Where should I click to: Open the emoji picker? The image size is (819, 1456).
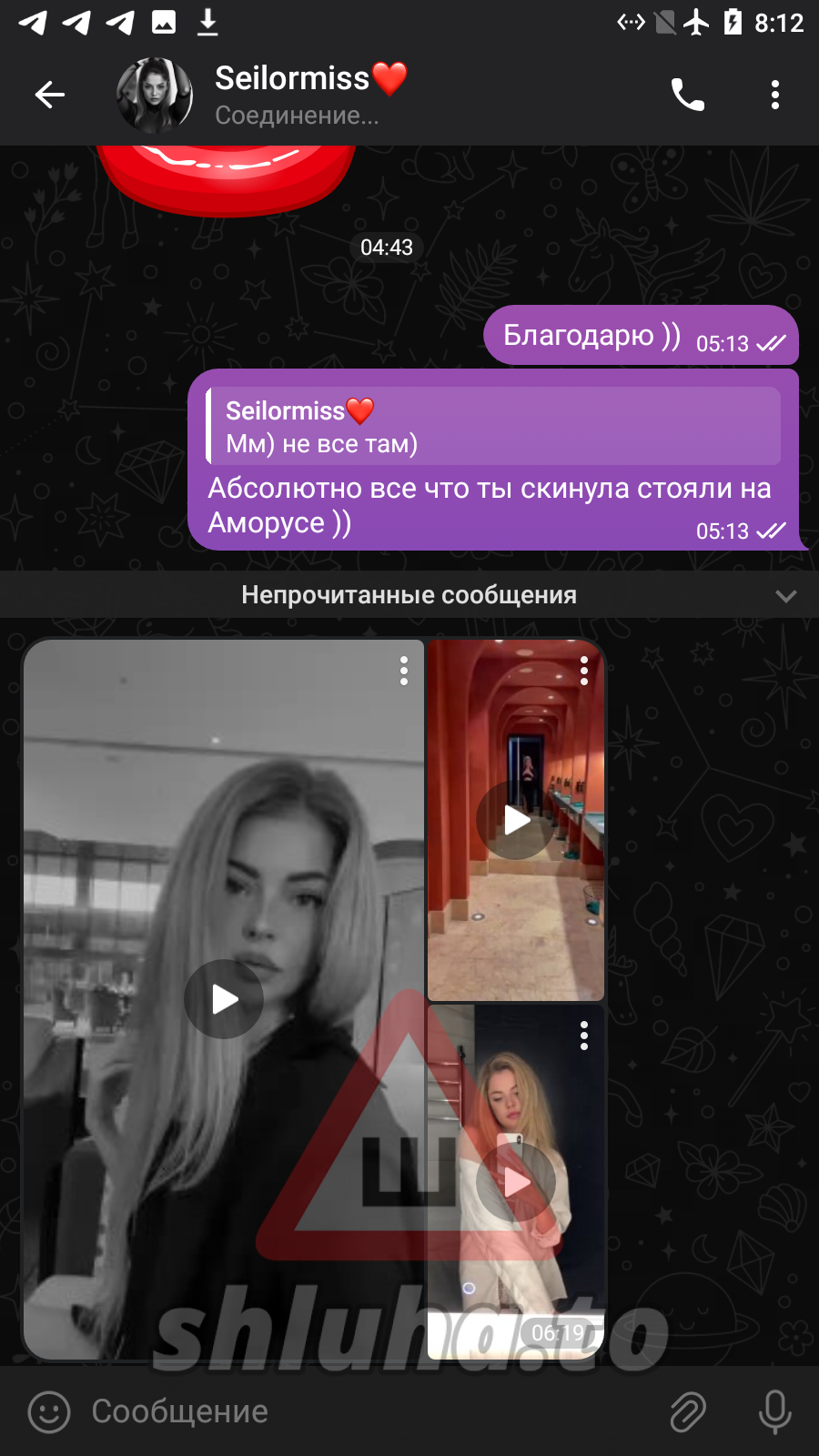click(x=49, y=1412)
